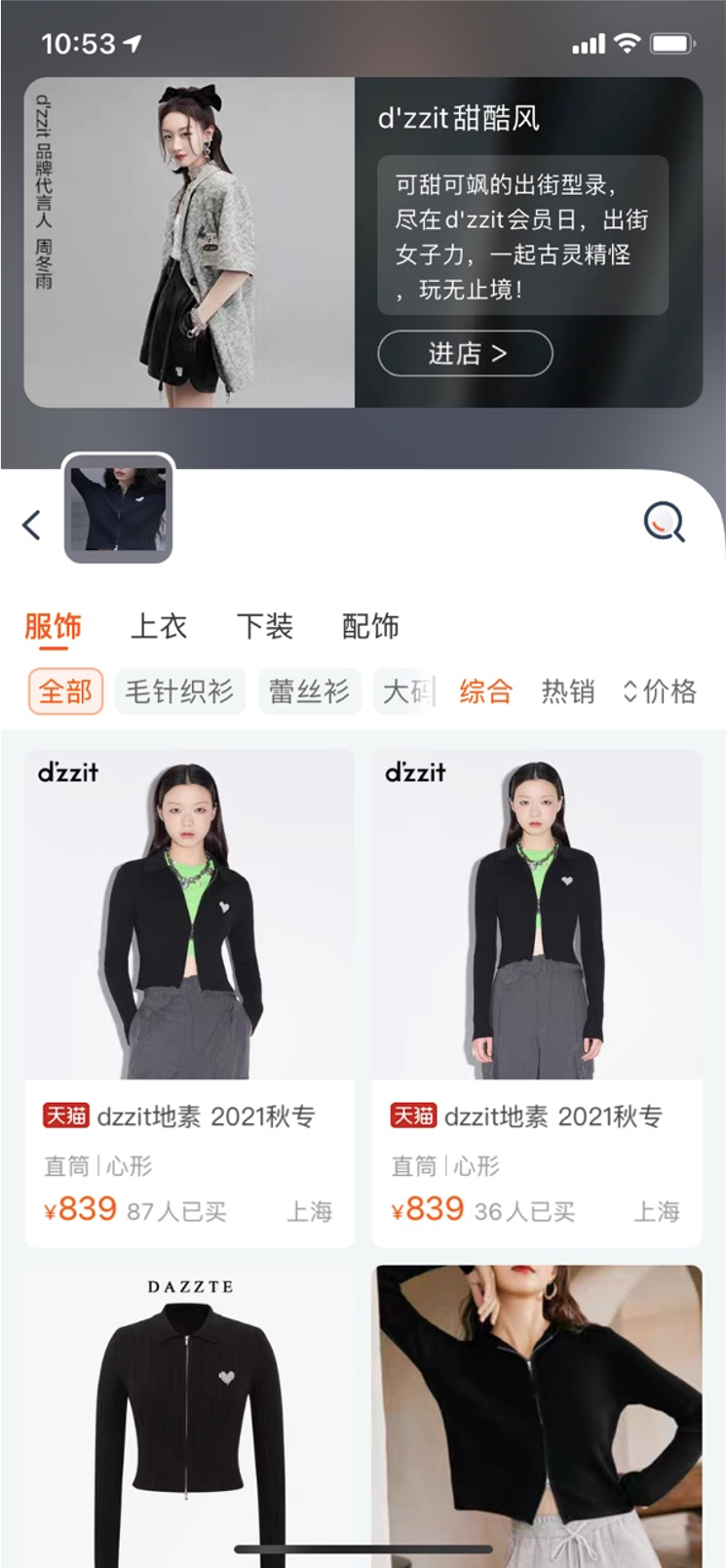Image resolution: width=726 pixels, height=1568 pixels.
Task: Switch to the 上衣 tab
Action: tap(159, 626)
